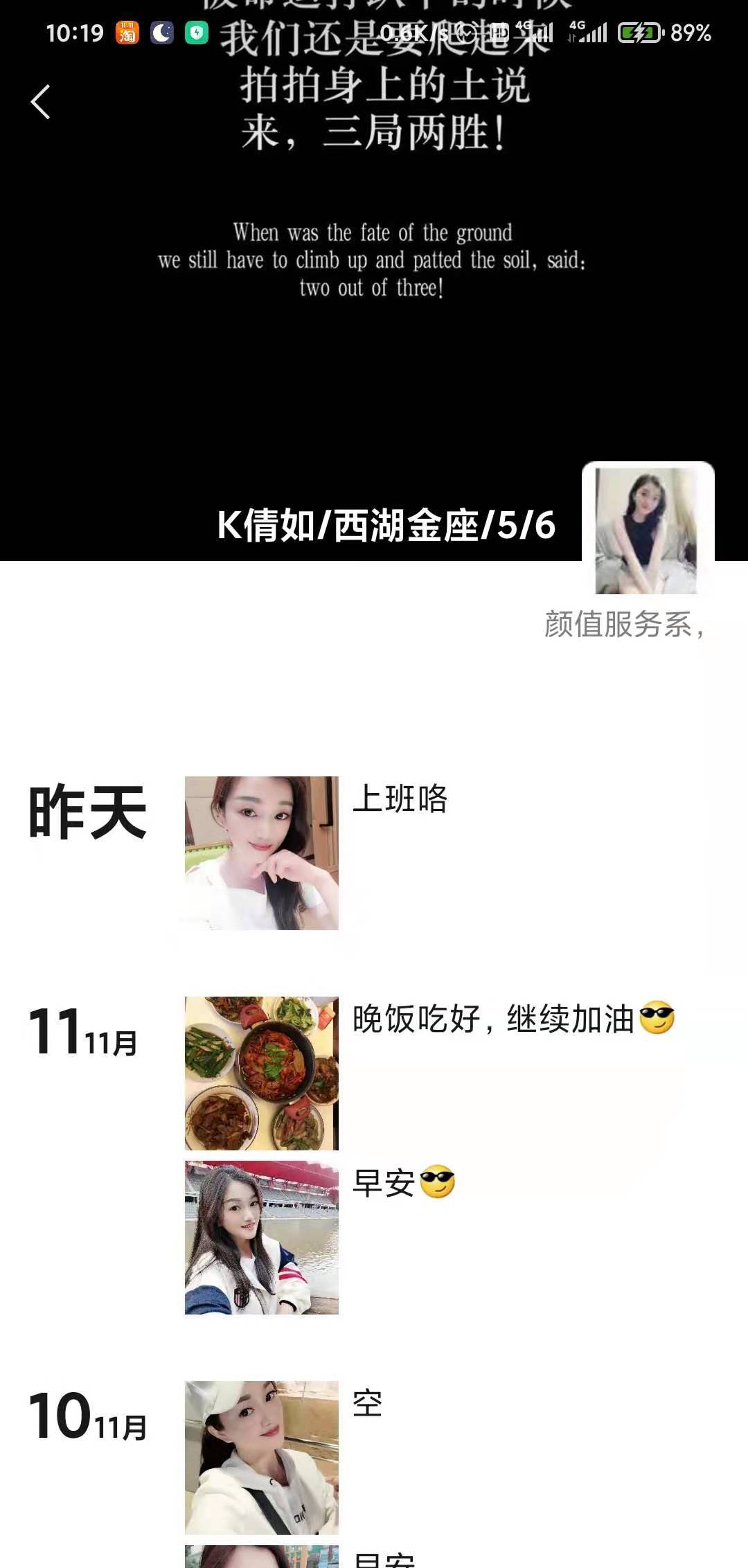Open yesterday's post captioned 上班咯
748x1568 pixels.
click(262, 853)
